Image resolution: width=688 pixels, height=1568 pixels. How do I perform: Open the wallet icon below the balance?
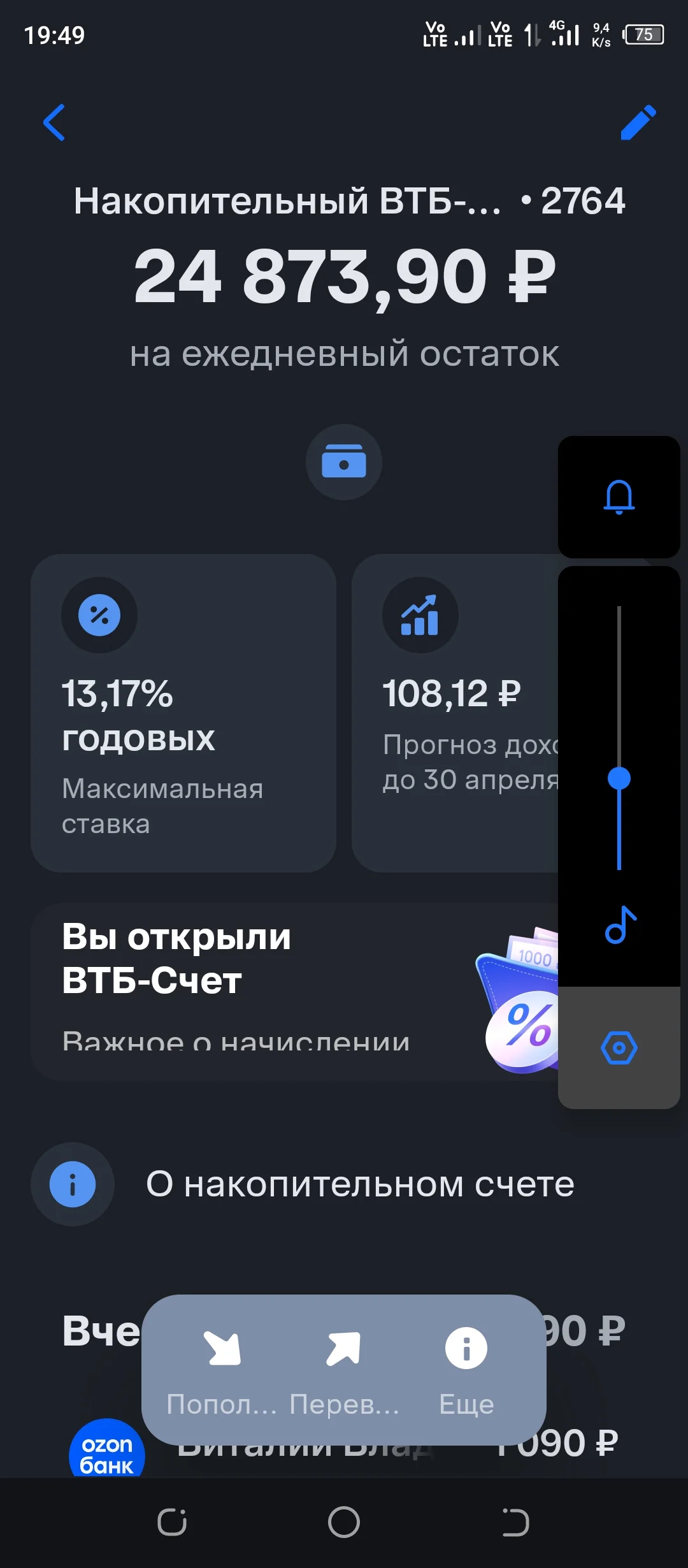[x=344, y=462]
